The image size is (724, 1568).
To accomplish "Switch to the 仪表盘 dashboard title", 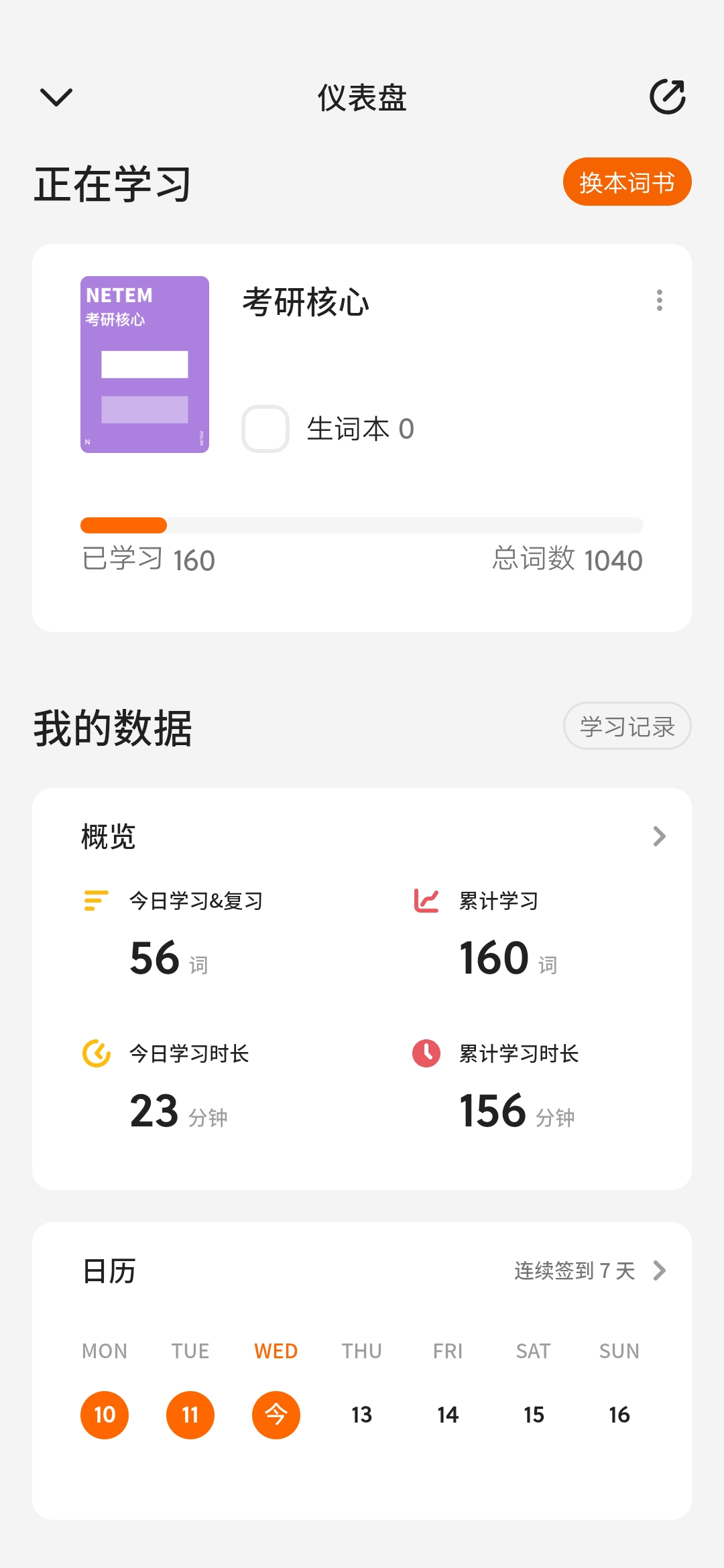I will (x=361, y=97).
